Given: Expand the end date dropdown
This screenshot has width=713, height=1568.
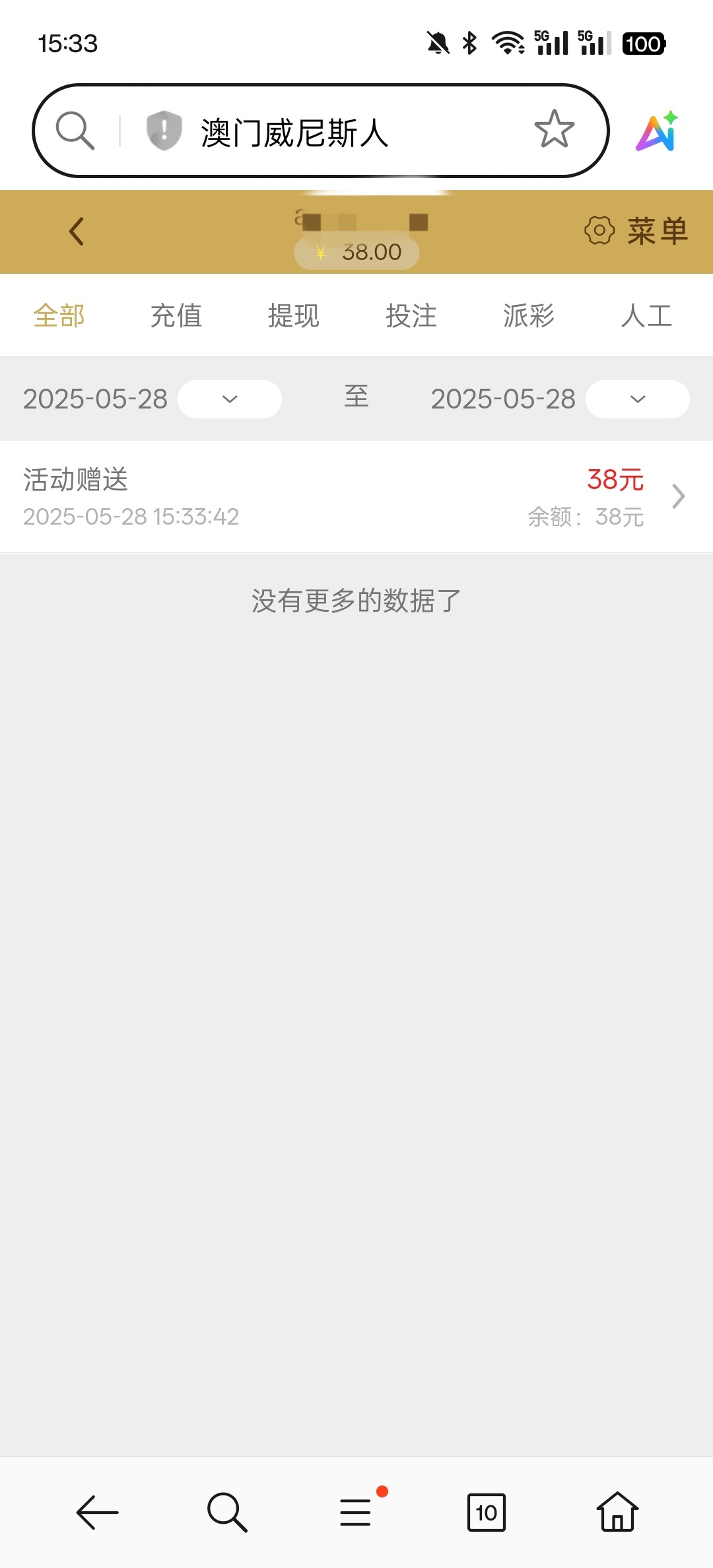Looking at the screenshot, I should coord(638,399).
